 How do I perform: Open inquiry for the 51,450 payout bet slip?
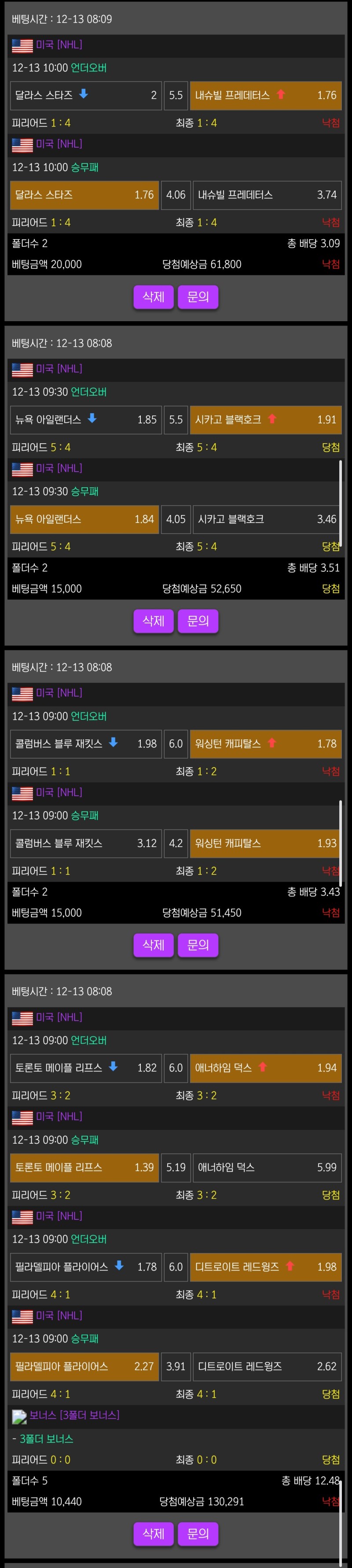[x=198, y=945]
